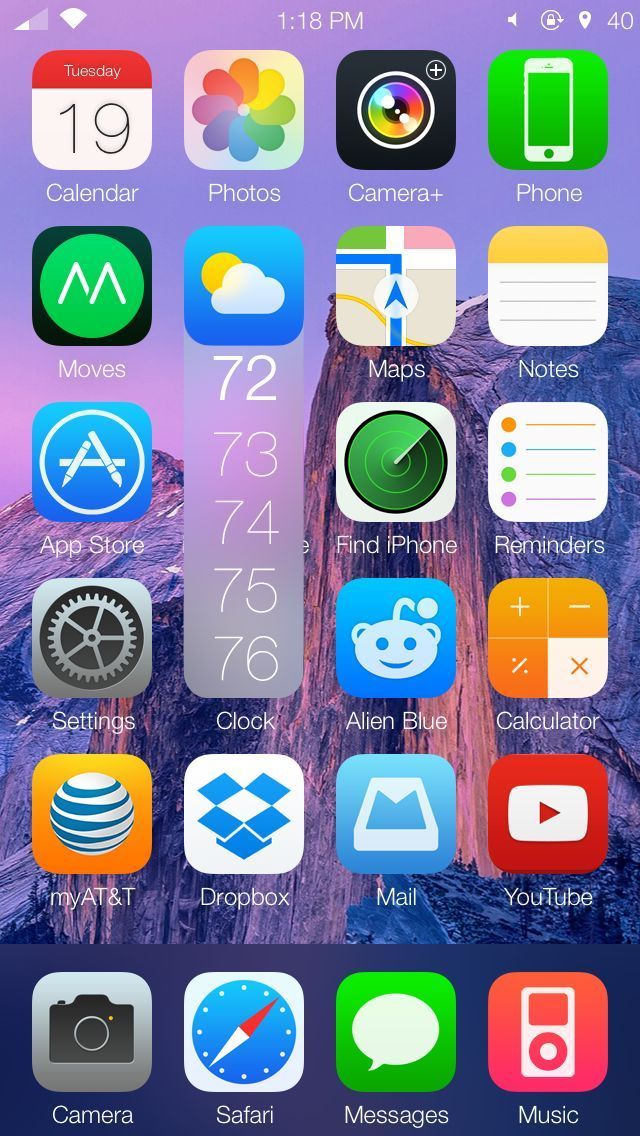Open the Maps app
640x1136 pixels.
[396, 286]
